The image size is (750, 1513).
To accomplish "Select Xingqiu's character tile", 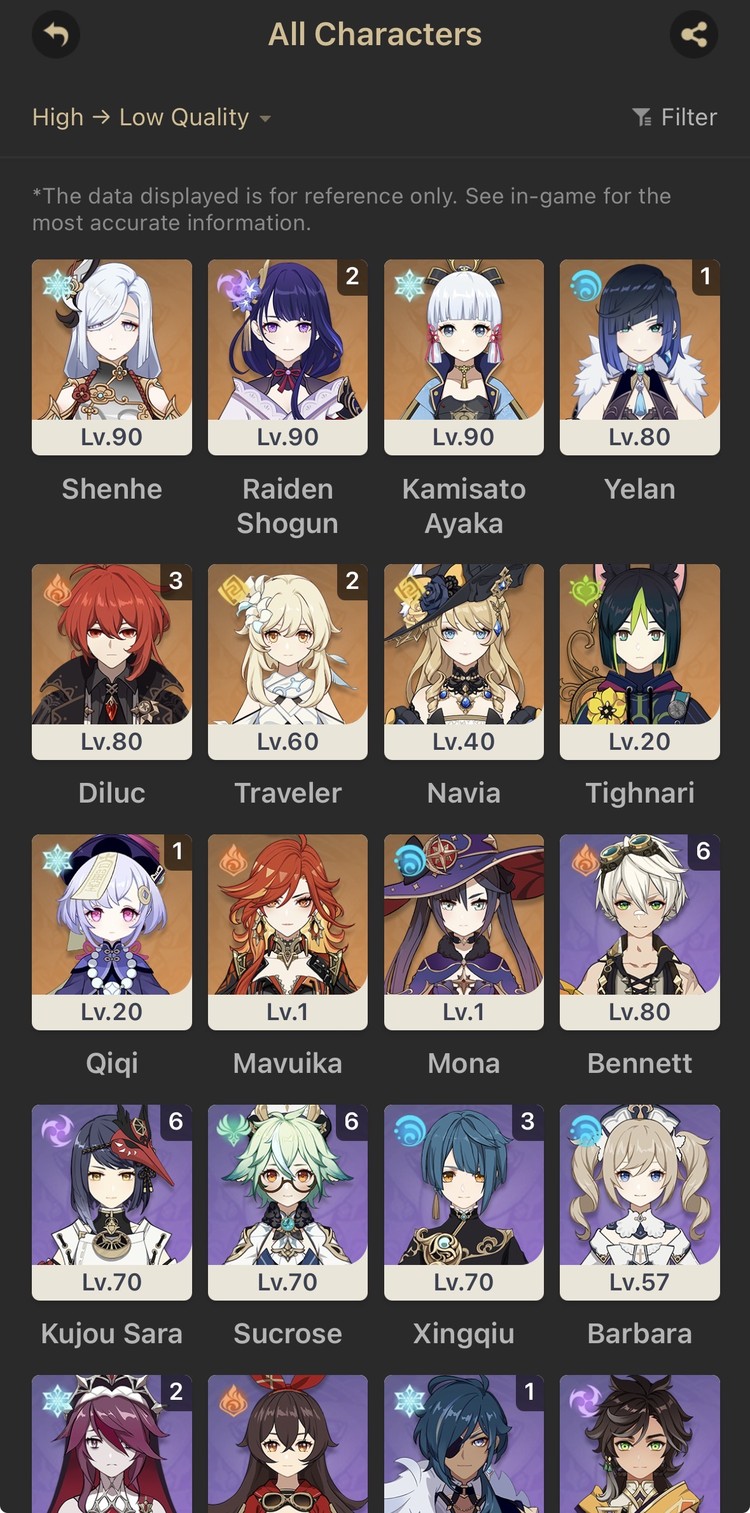I will point(464,1202).
